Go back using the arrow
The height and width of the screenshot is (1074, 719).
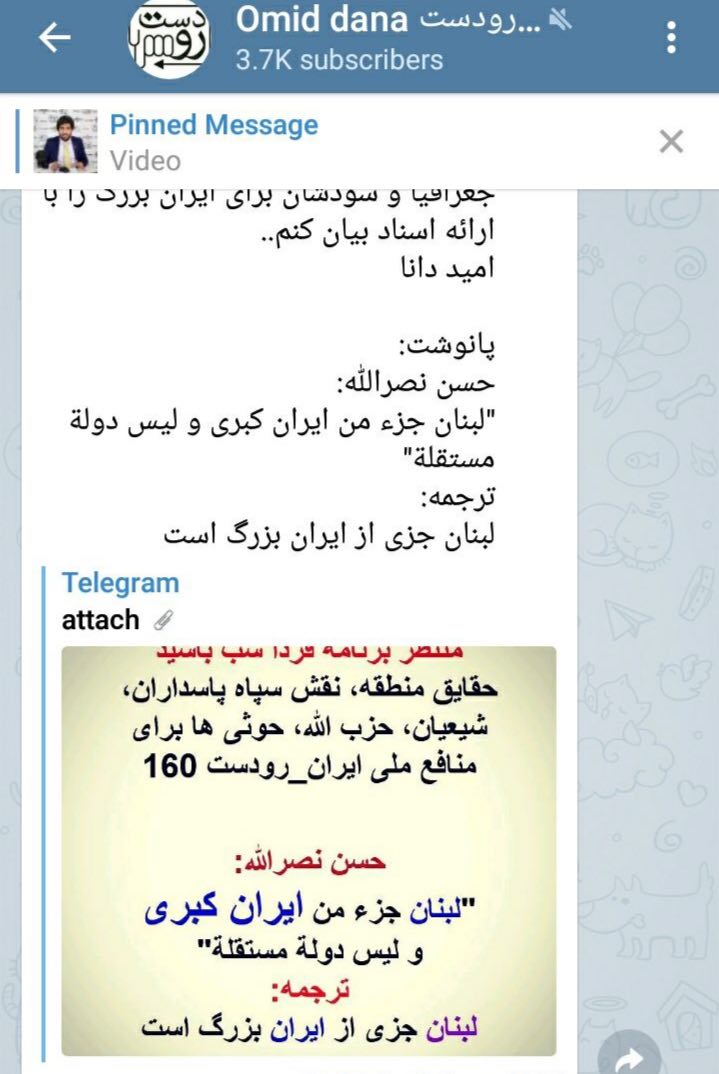coord(54,39)
